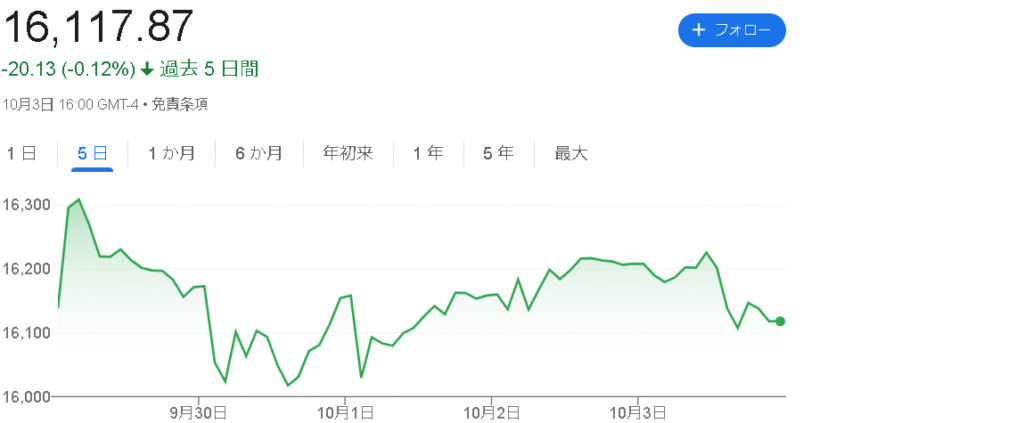Show the 6か月 chart range
Screen dimensions: 1024x423
tap(259, 154)
